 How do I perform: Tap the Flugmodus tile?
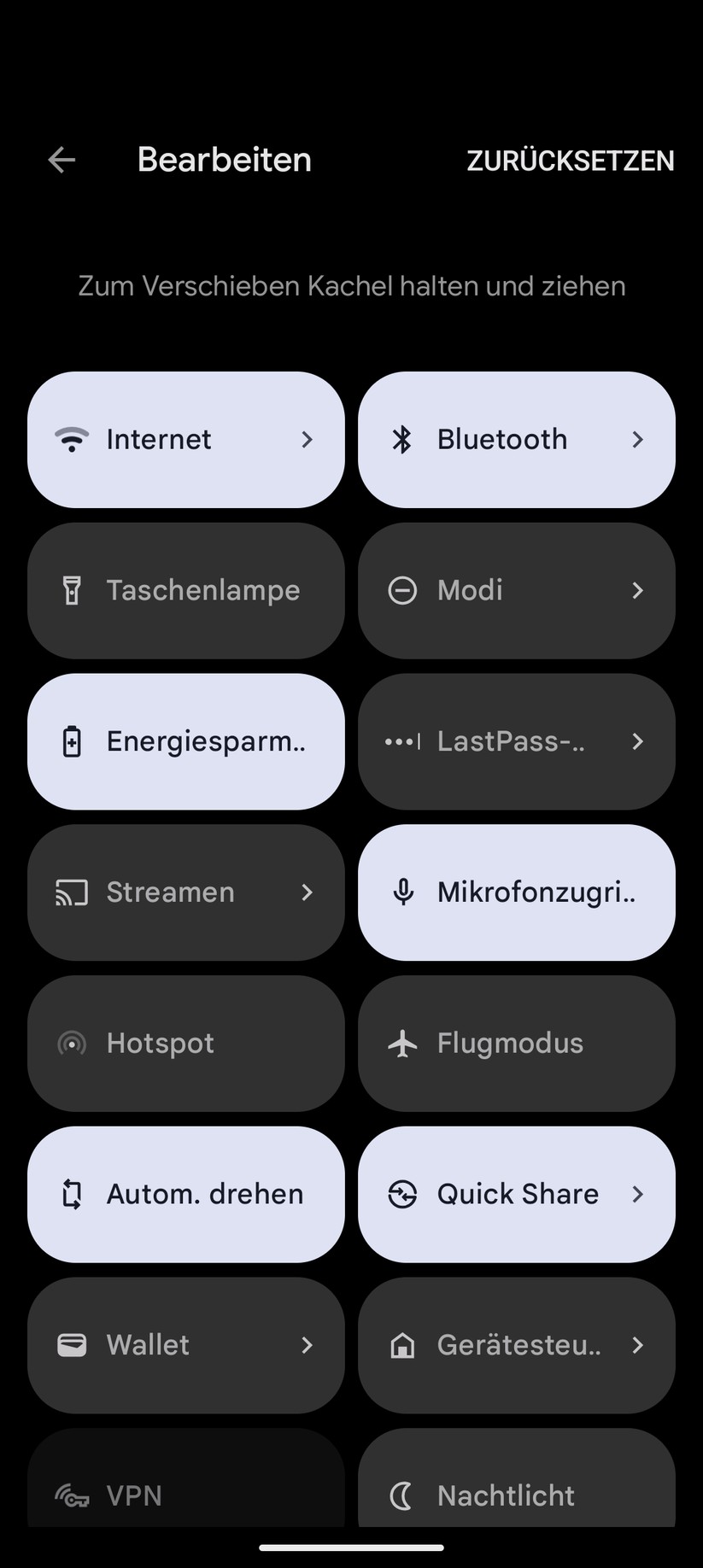pyautogui.click(x=516, y=1044)
